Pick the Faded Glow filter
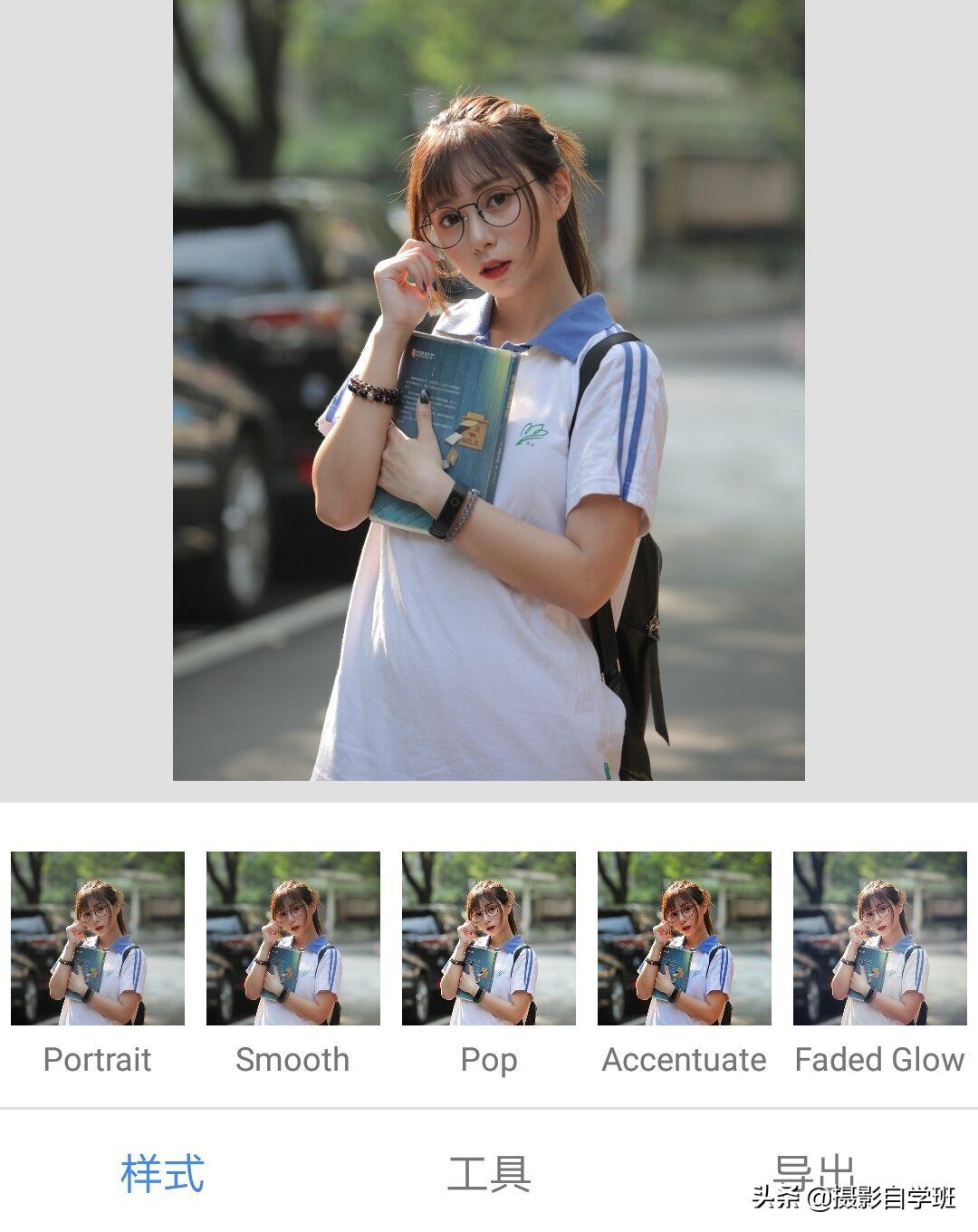Viewport: 978px width, 1232px height. (x=879, y=938)
